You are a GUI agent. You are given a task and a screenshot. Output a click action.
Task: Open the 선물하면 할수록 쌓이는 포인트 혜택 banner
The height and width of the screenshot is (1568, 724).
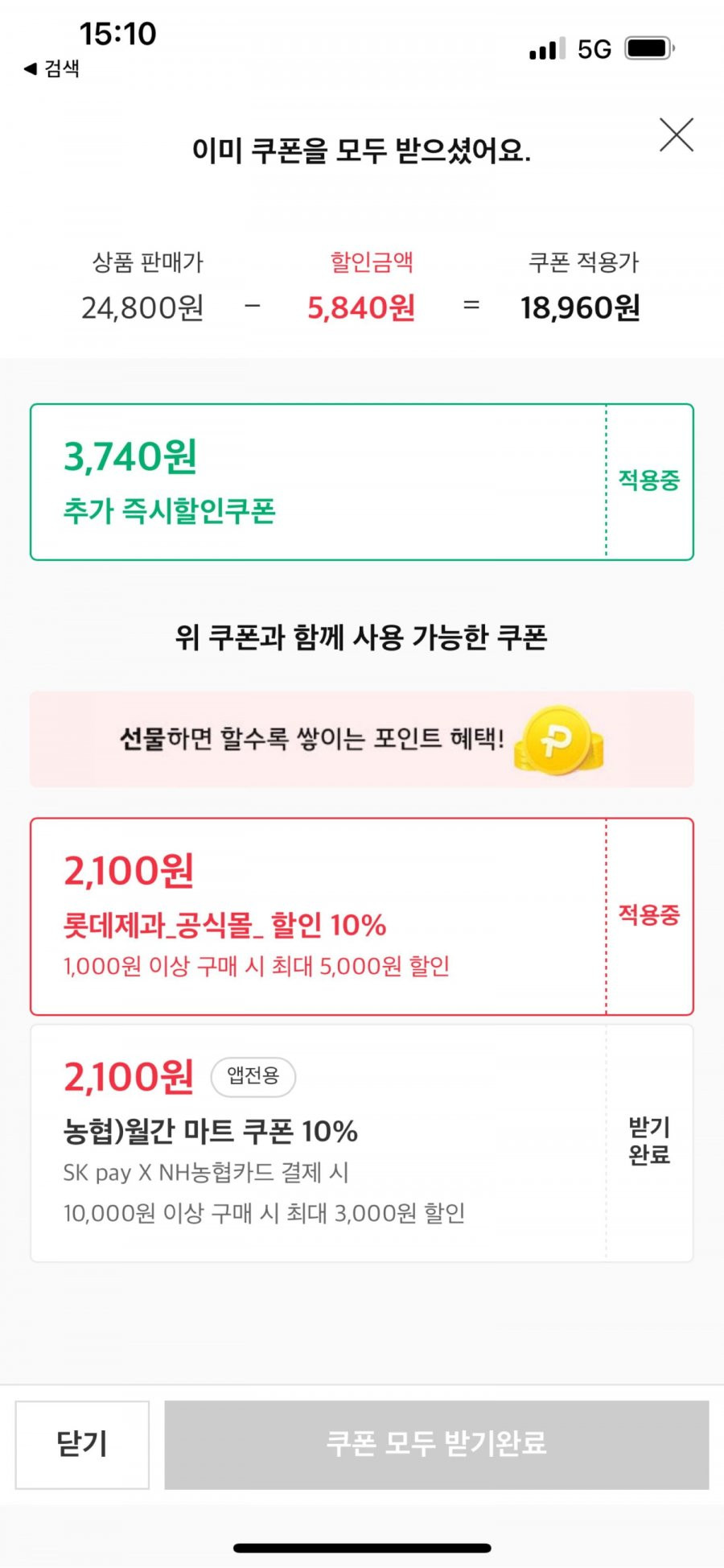click(362, 739)
